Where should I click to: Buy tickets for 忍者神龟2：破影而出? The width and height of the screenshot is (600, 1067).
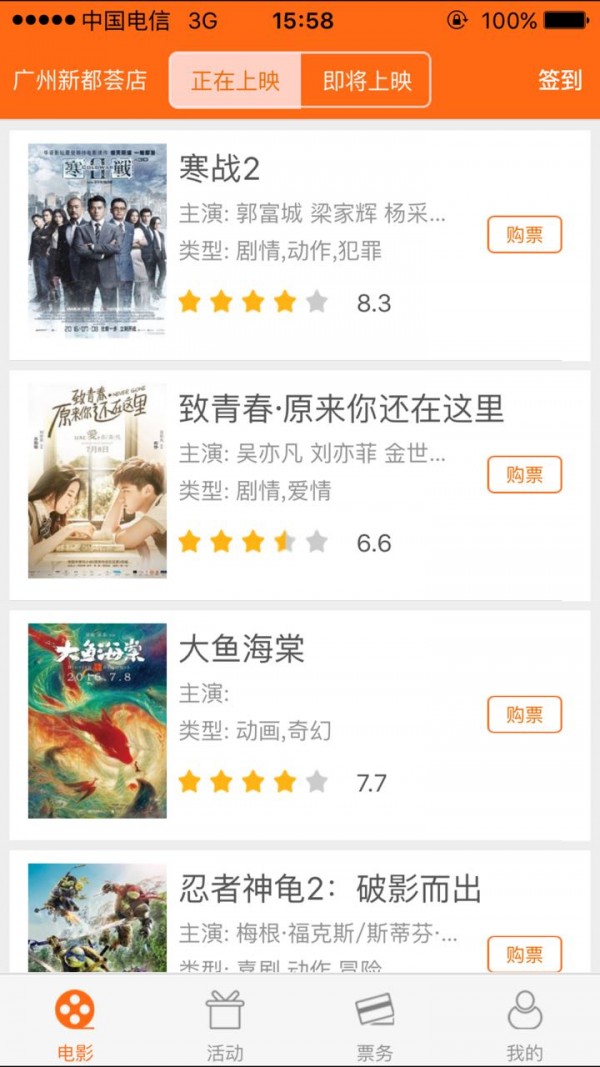click(524, 954)
